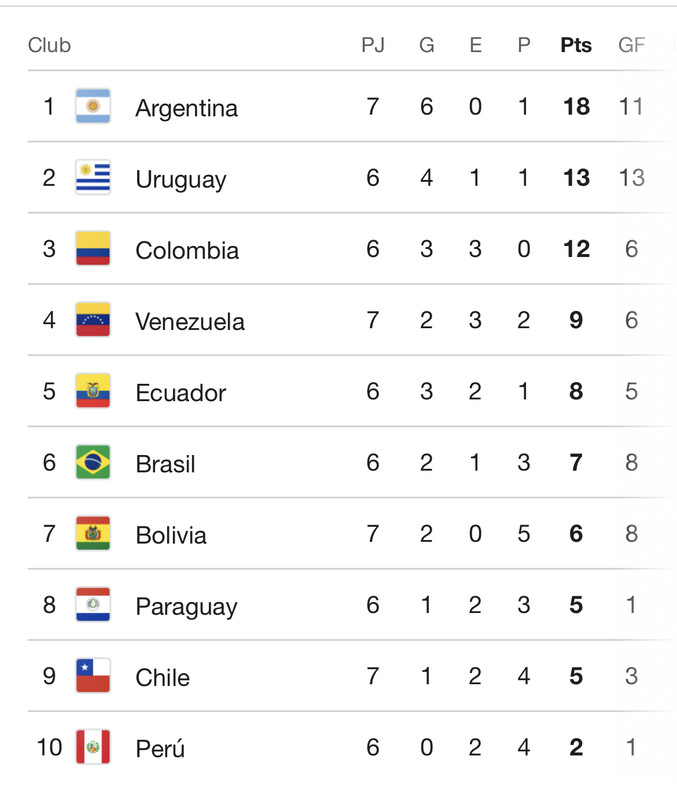This screenshot has width=677, height=800.
Task: Select the Bolivia row
Action: [171, 535]
